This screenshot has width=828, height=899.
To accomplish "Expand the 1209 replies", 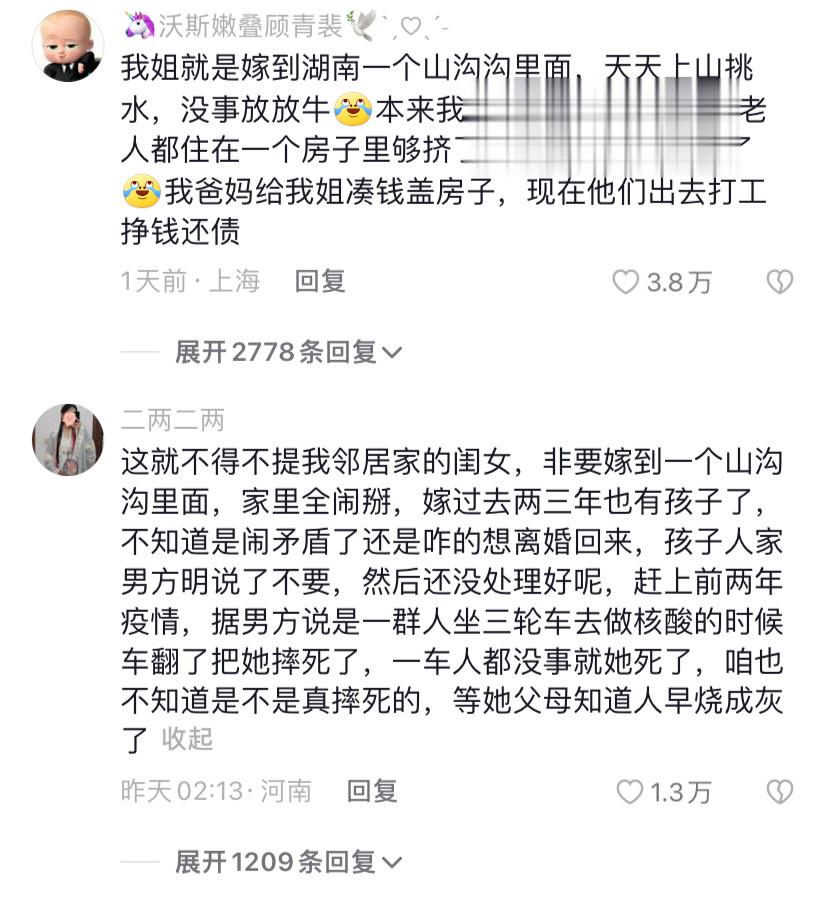I will 288,861.
